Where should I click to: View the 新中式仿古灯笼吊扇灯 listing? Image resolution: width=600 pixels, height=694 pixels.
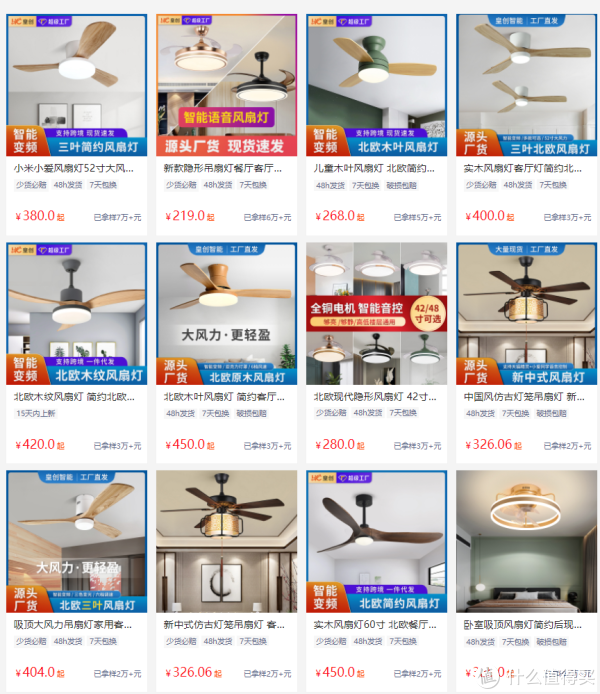coord(226,541)
